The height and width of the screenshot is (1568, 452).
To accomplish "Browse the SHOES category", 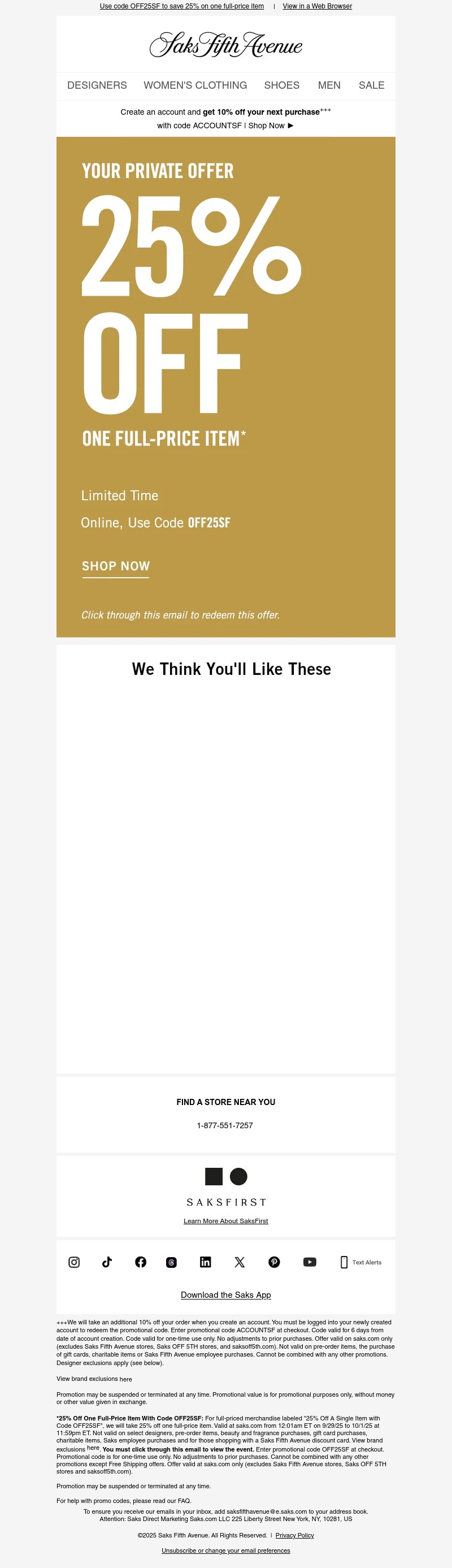I will [x=282, y=85].
